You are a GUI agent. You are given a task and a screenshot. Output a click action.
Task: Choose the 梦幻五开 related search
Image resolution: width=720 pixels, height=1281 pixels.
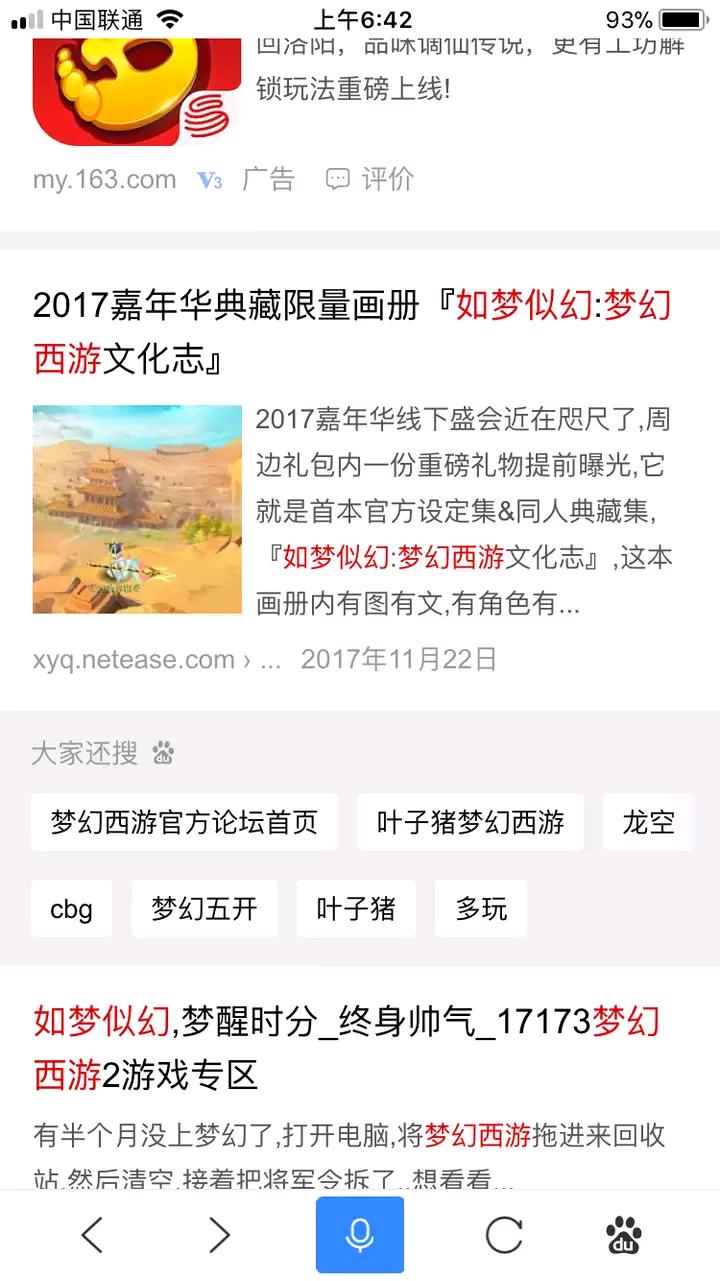click(204, 909)
